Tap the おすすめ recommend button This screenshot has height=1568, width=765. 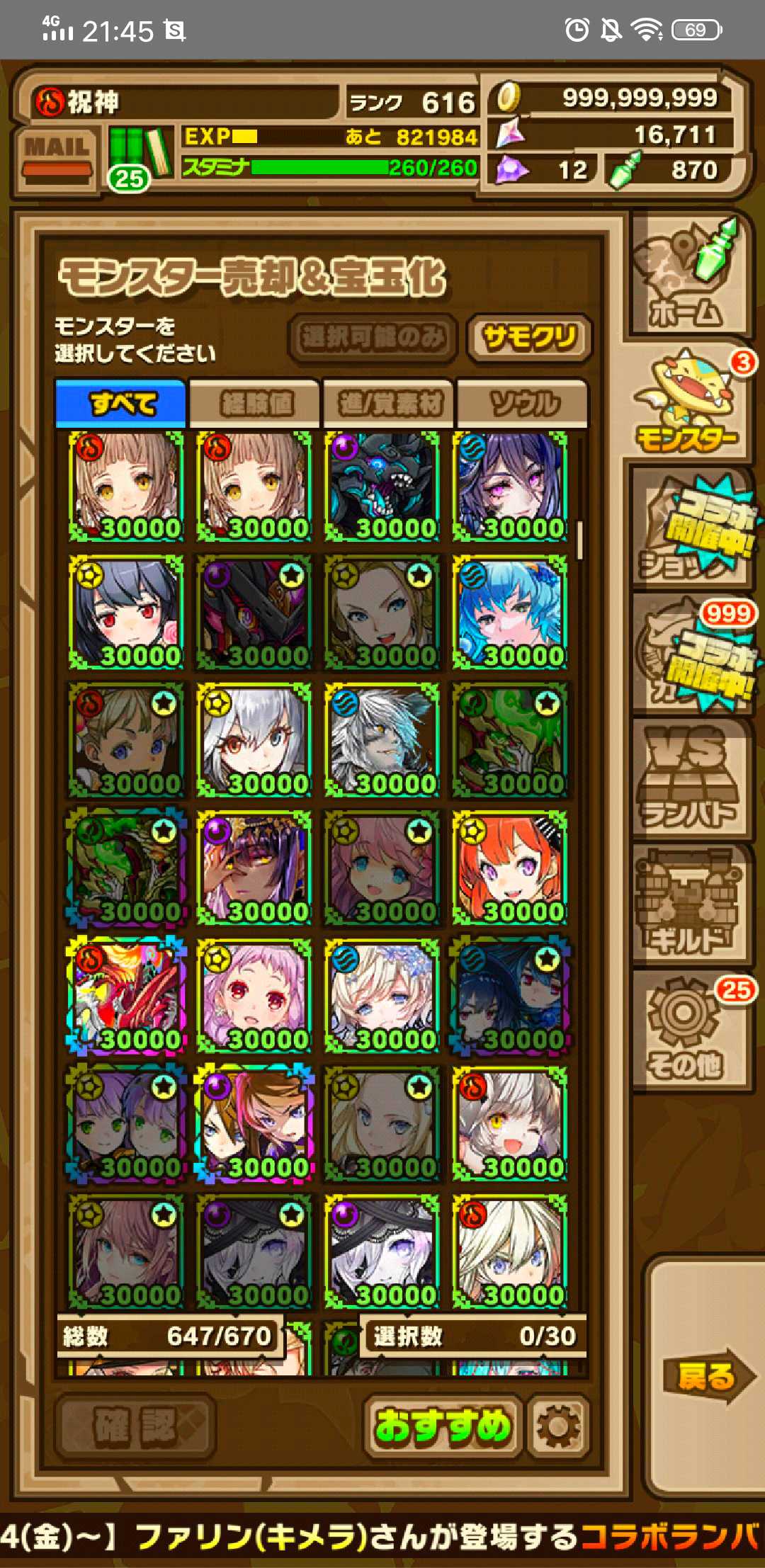click(x=443, y=1426)
